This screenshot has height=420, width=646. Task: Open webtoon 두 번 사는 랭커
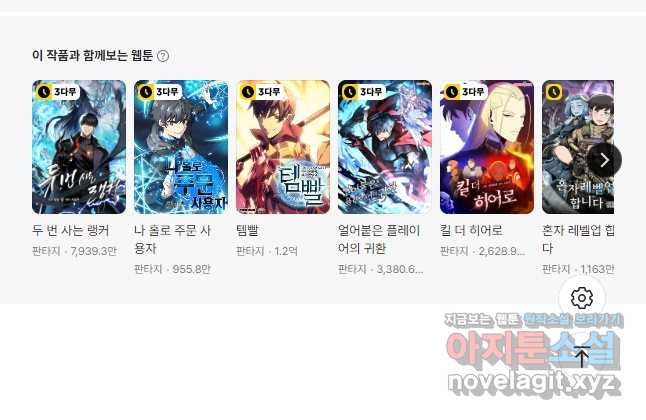79,147
